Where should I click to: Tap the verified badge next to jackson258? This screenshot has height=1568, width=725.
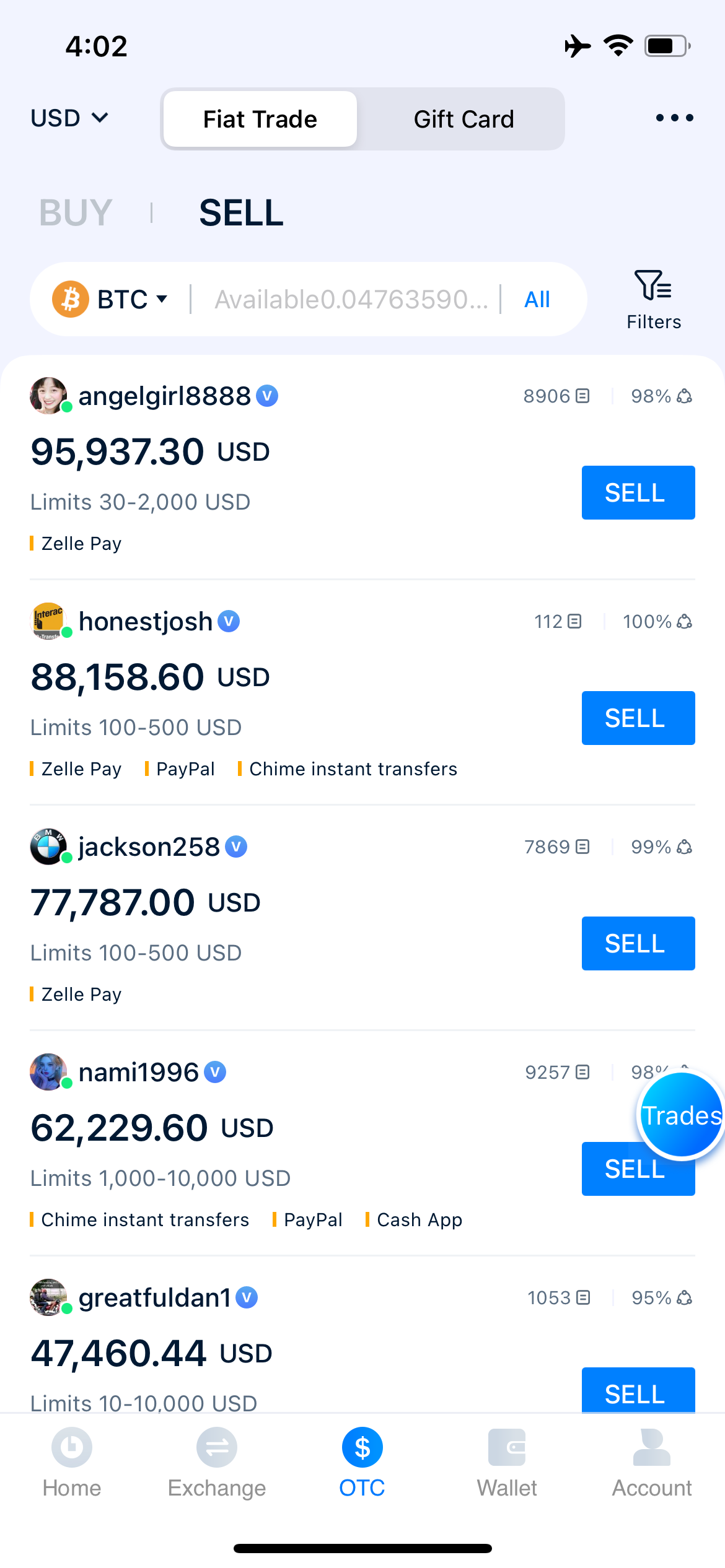tap(235, 847)
